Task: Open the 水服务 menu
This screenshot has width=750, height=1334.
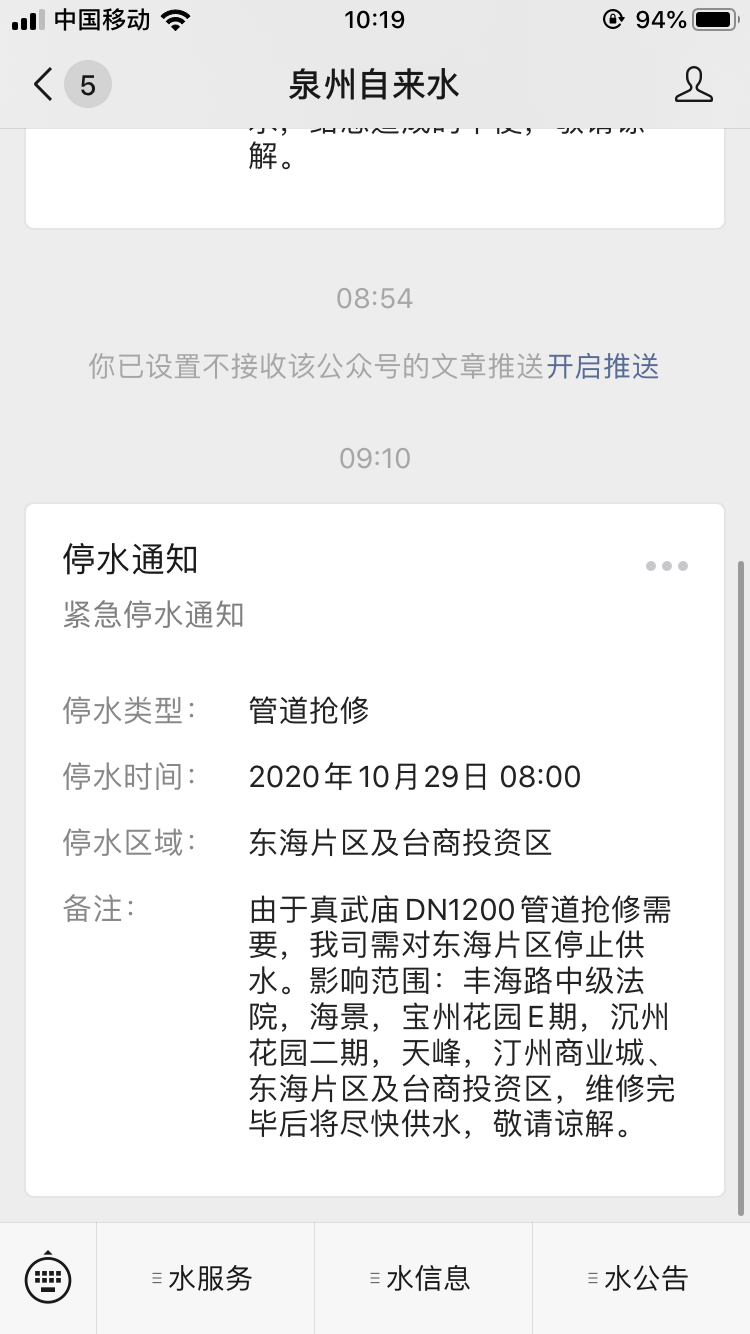Action: pyautogui.click(x=205, y=1278)
